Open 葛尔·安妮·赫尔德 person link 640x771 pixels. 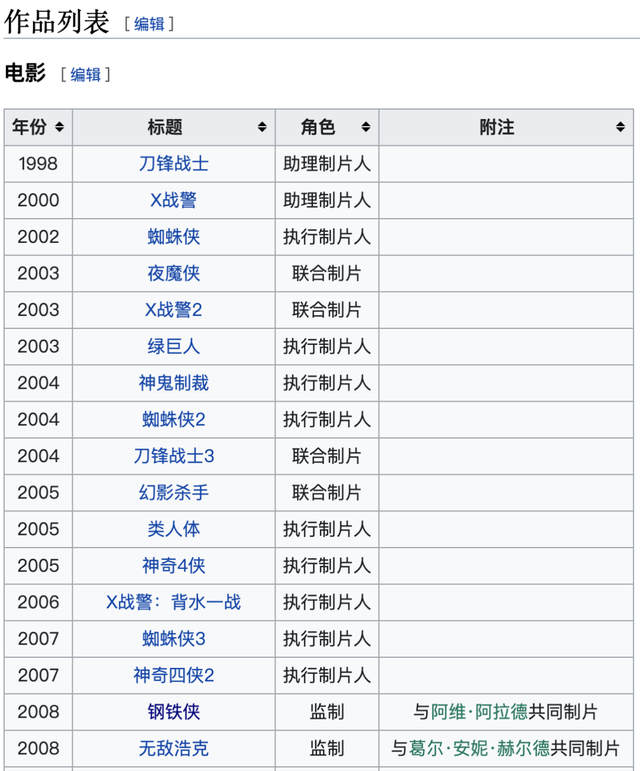[479, 748]
